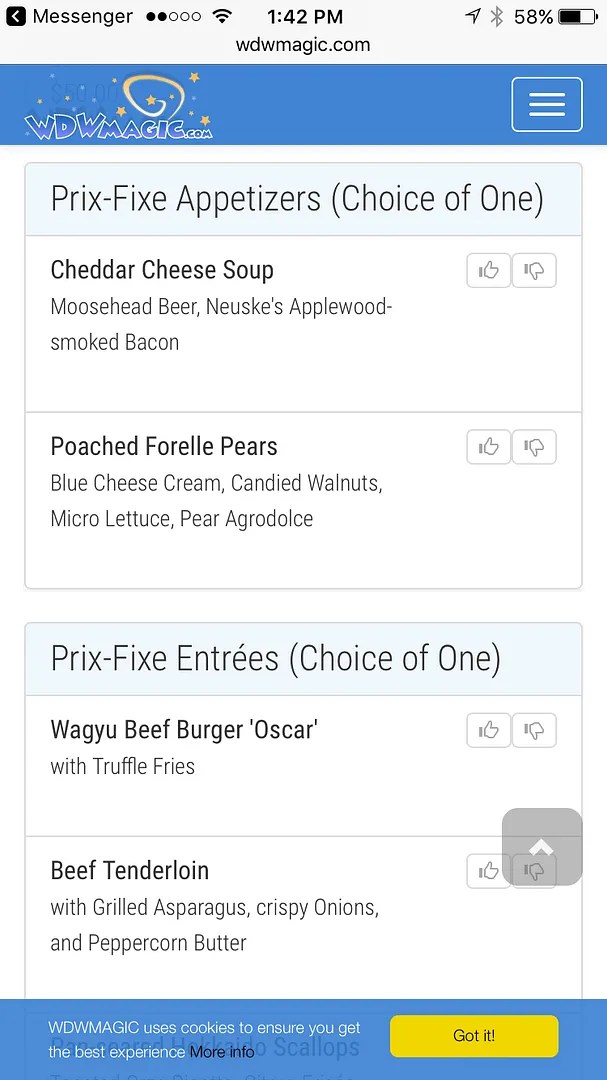This screenshot has height=1080, width=607.
Task: Thumbs down the Cheddar Cheese Soup
Action: tap(534, 271)
